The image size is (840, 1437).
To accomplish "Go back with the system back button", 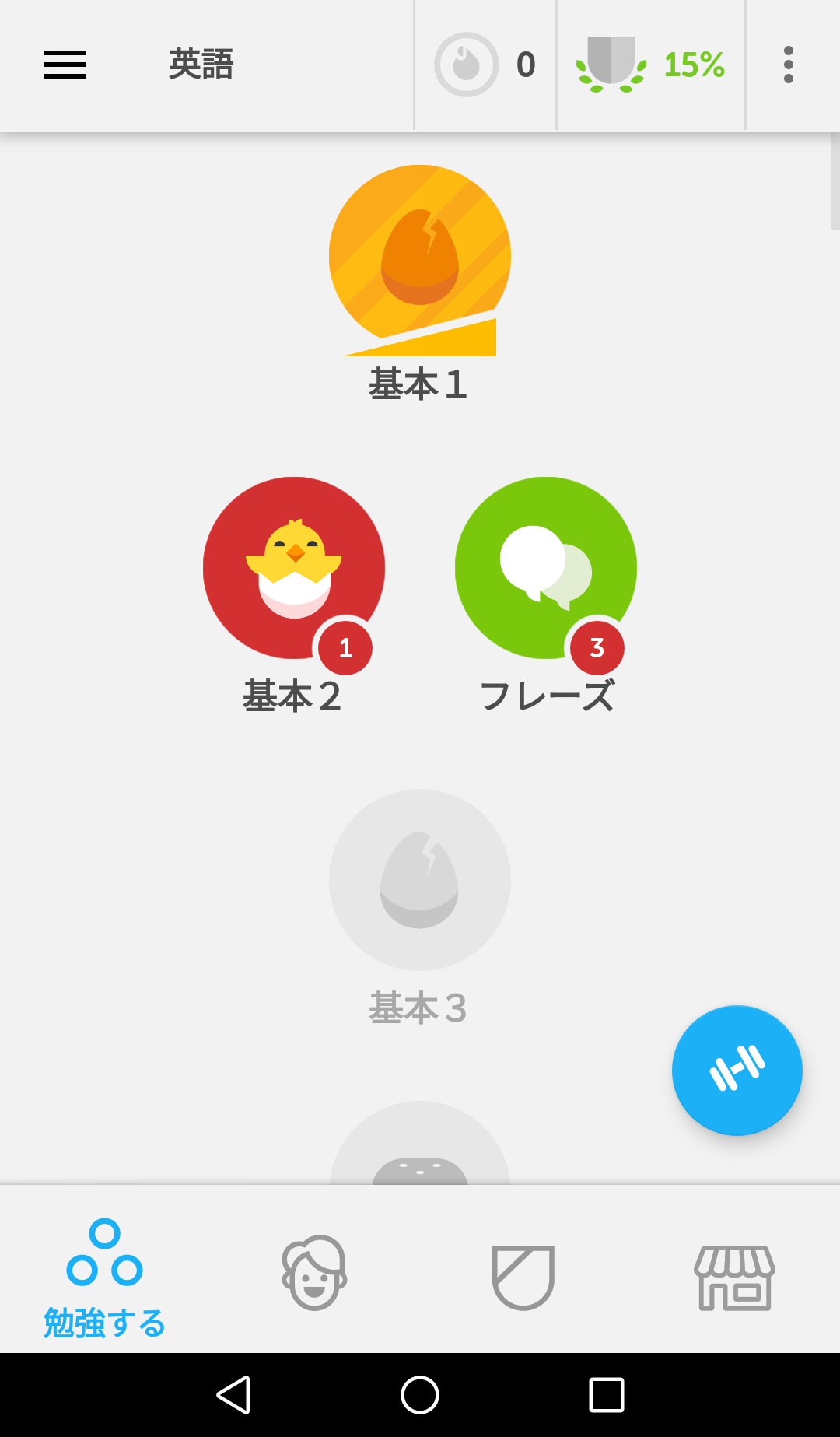I will (x=233, y=1395).
